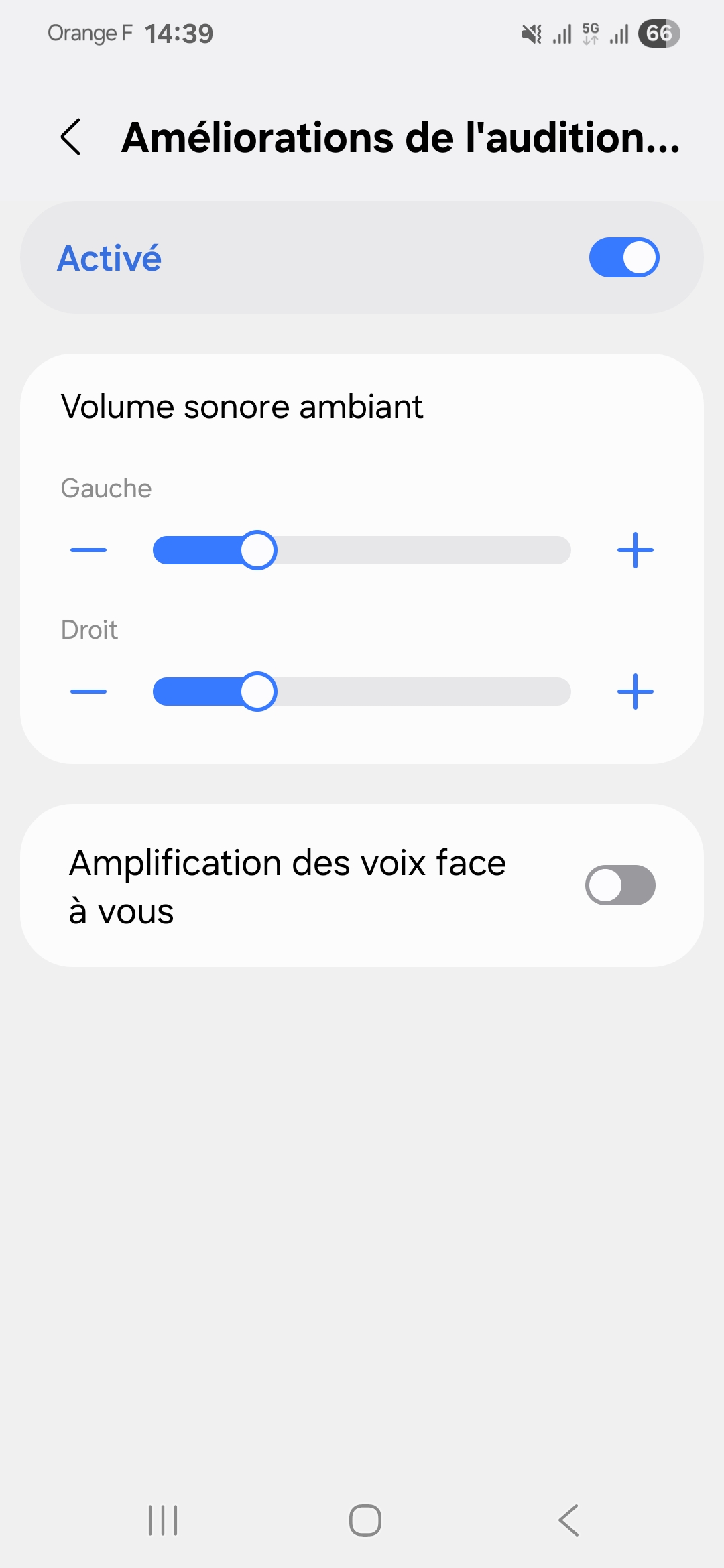The image size is (724, 1568).
Task: Turn off the Activé master switch
Action: pos(623,257)
